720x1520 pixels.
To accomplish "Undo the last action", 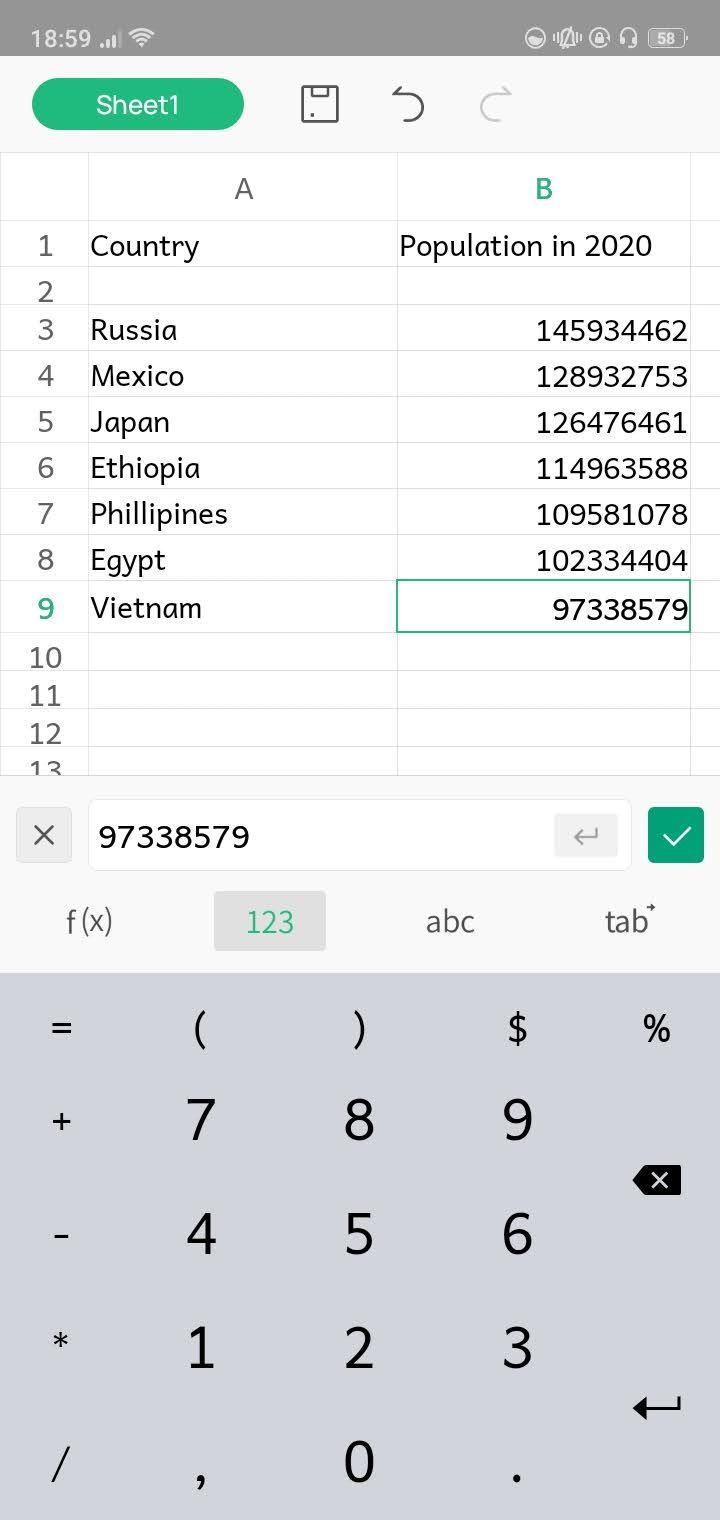I will [x=407, y=104].
